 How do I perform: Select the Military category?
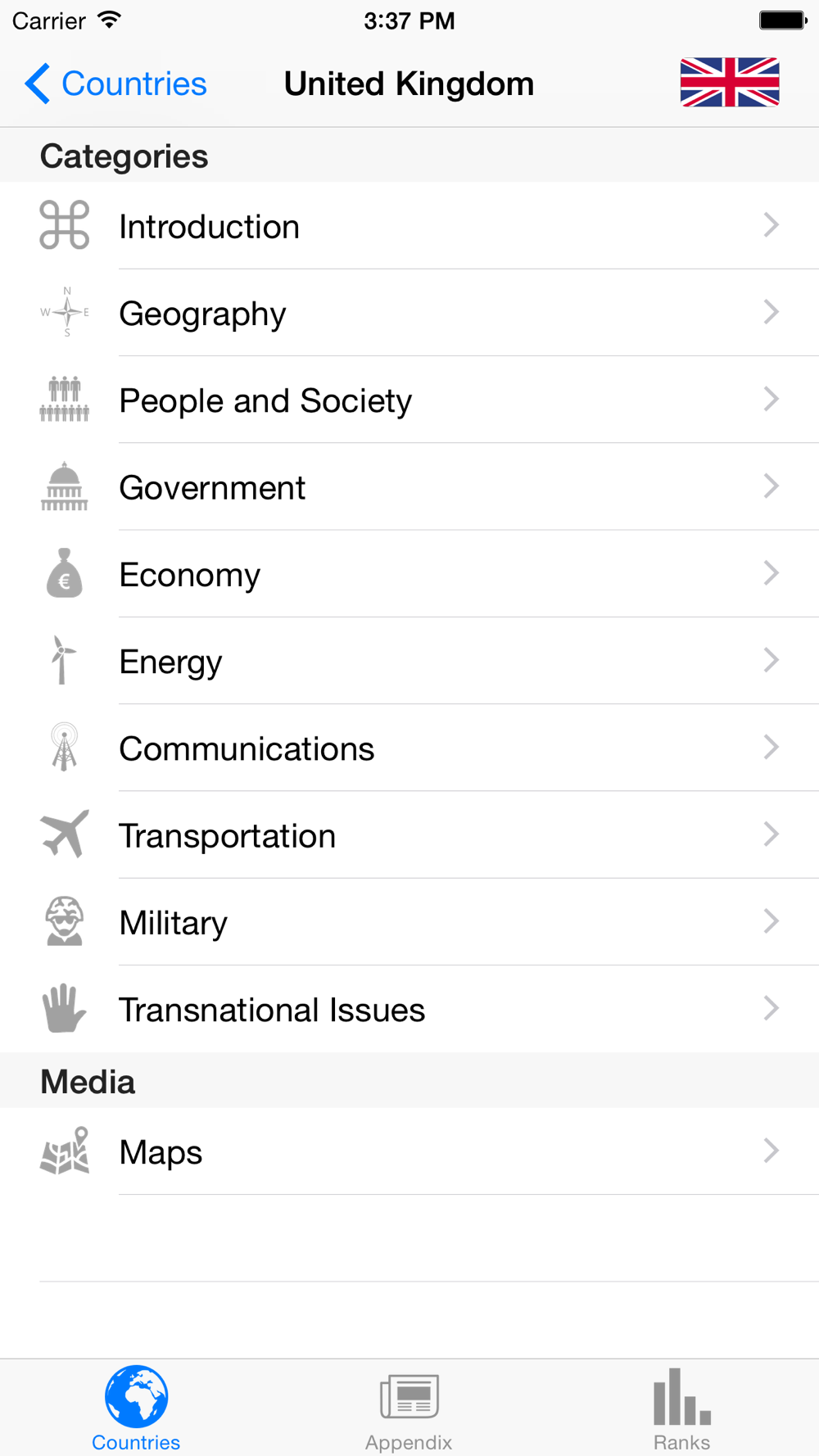tap(409, 922)
